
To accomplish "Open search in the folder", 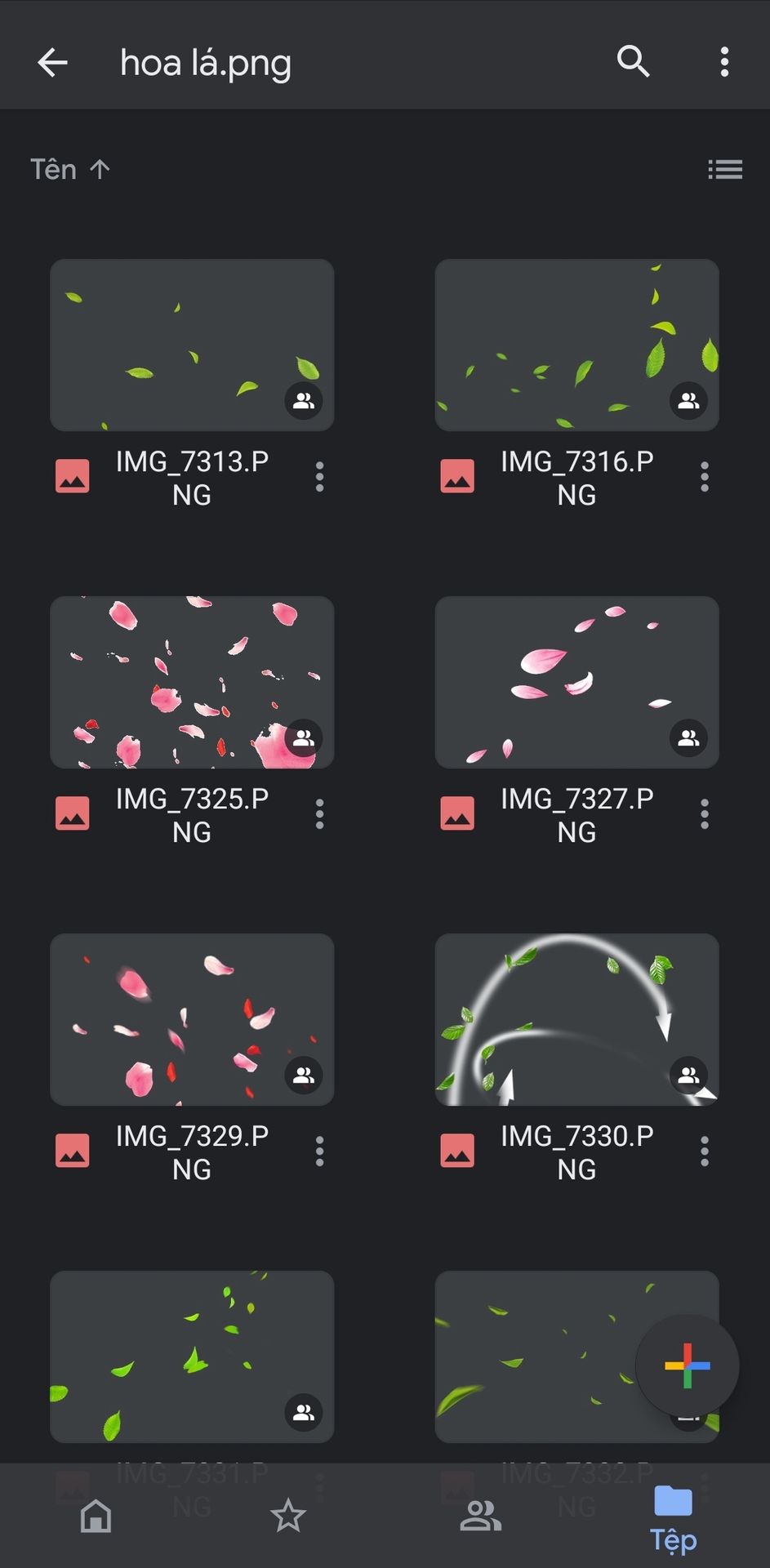I will pos(633,62).
